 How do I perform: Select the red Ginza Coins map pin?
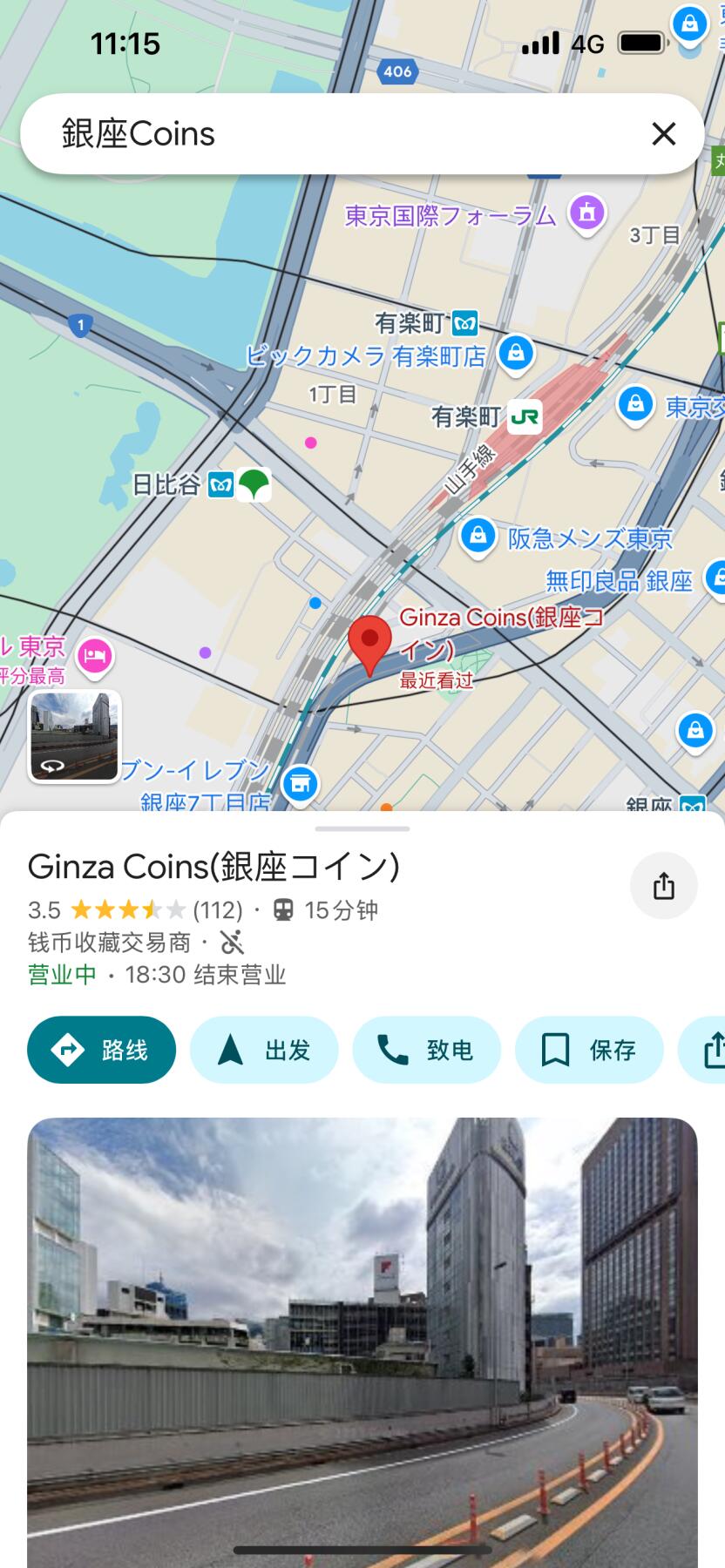(x=369, y=643)
